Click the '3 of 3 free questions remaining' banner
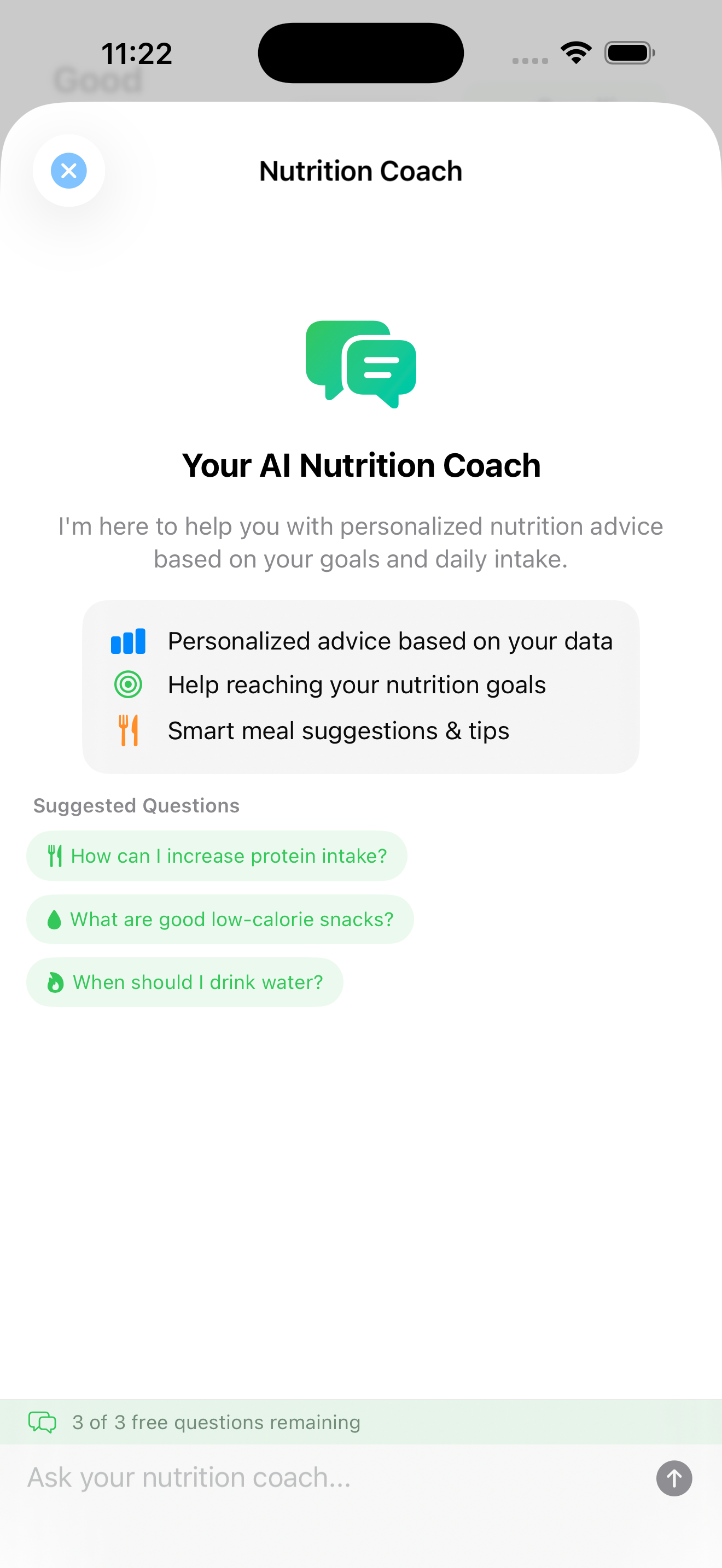 click(216, 1423)
